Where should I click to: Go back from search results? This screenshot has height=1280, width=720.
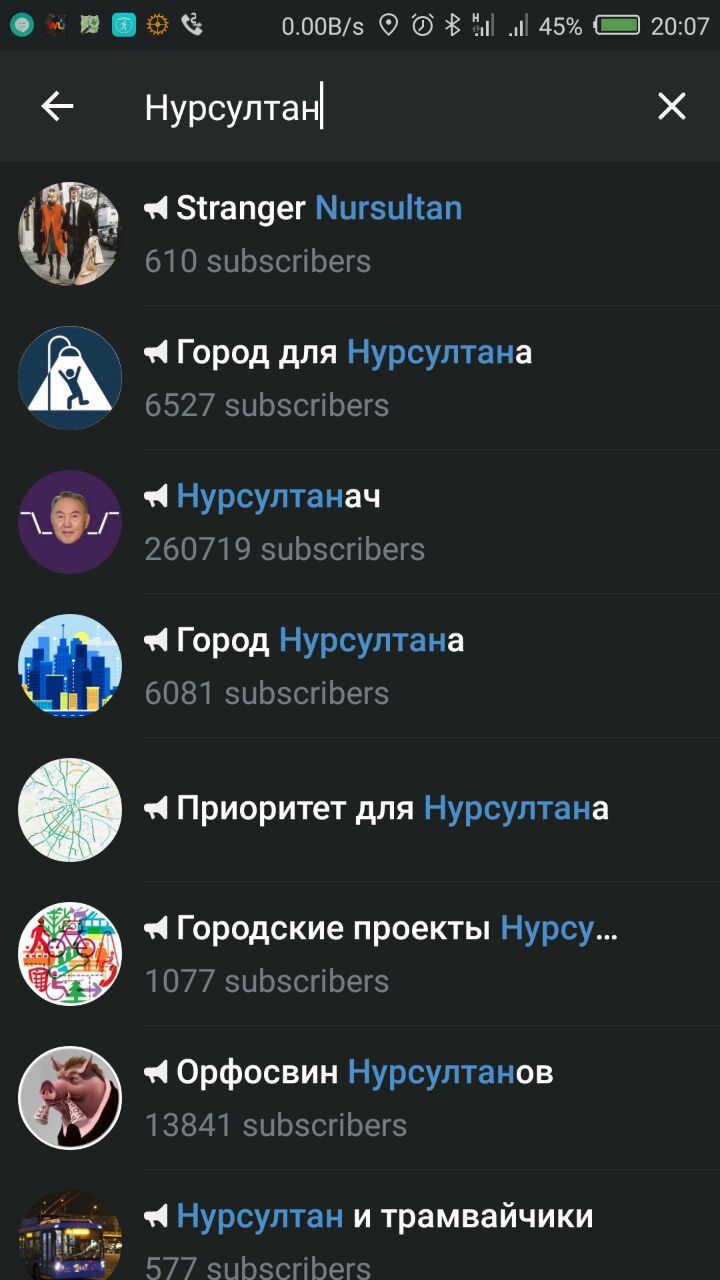[x=57, y=106]
